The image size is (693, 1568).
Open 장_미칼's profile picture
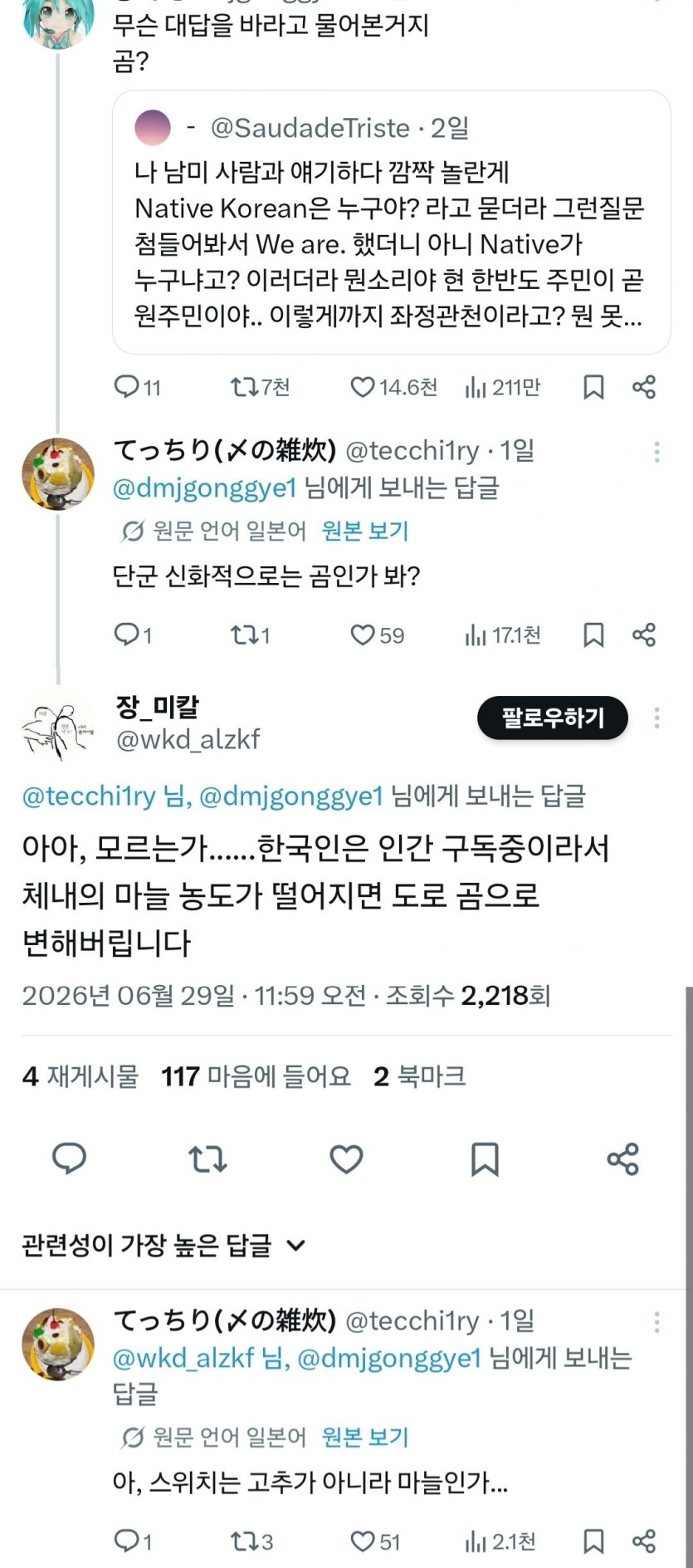click(x=57, y=725)
